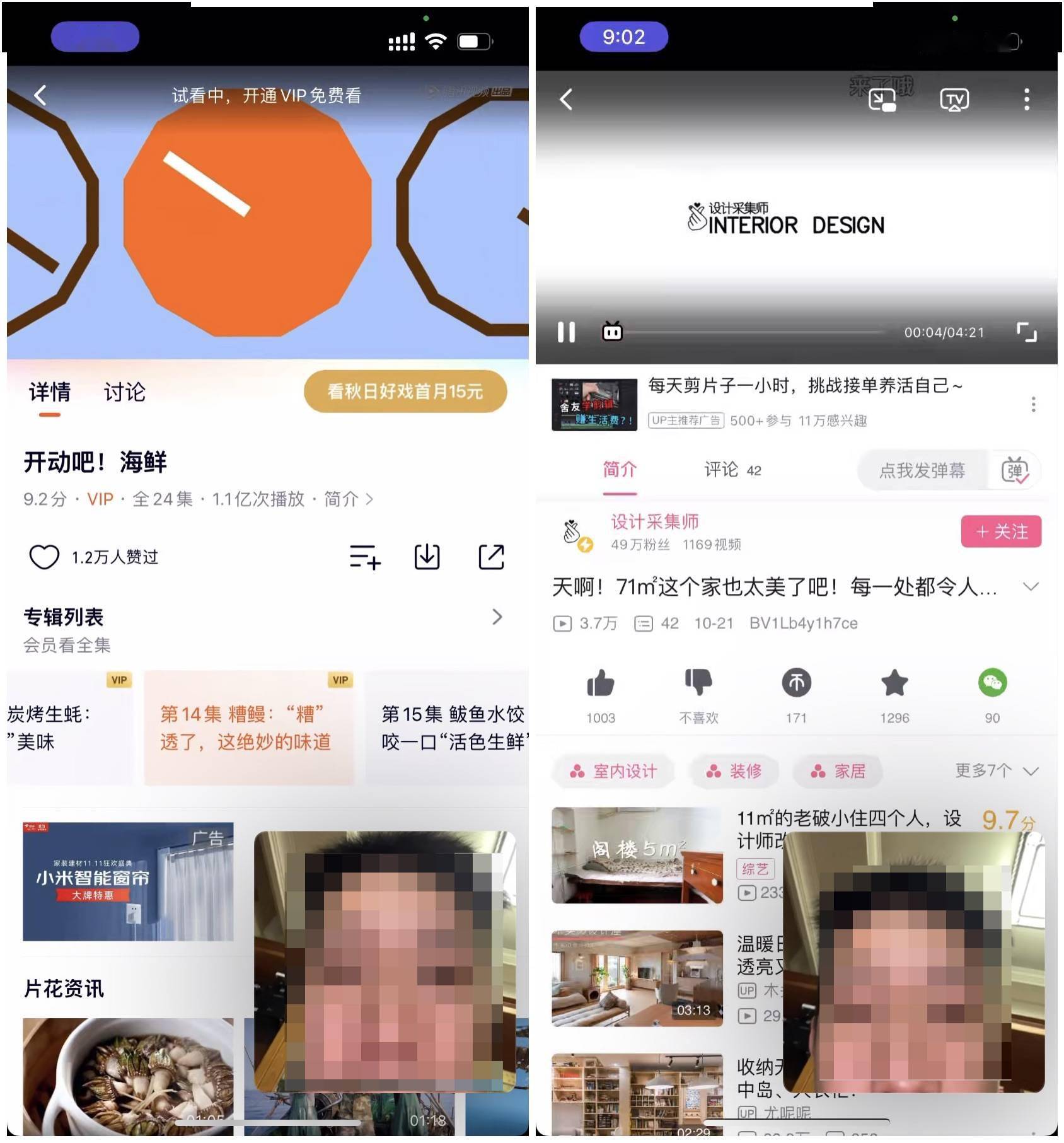Tap the 不喜欢 dislike icon
The height and width of the screenshot is (1143, 1064).
[698, 684]
